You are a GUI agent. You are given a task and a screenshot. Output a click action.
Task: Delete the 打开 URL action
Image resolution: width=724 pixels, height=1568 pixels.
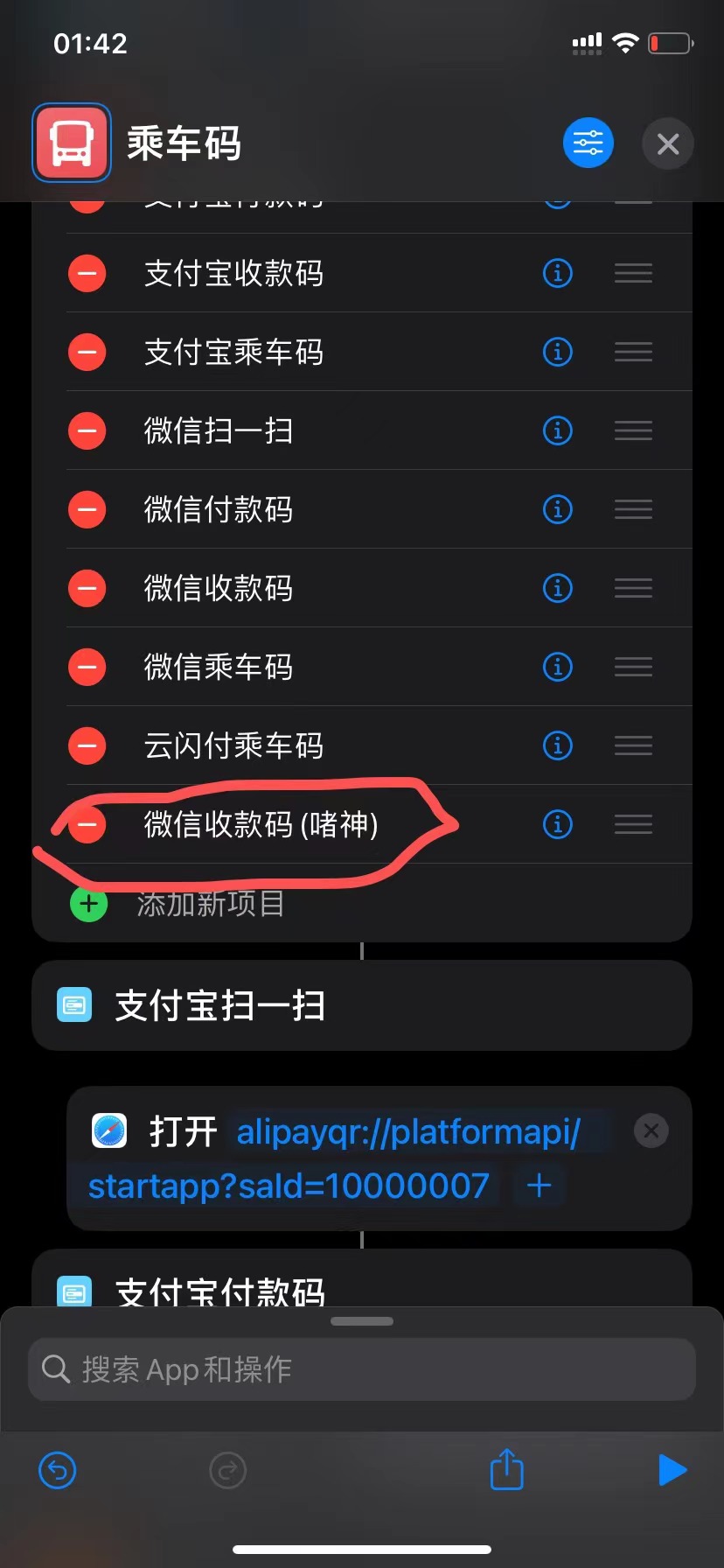click(x=651, y=1130)
